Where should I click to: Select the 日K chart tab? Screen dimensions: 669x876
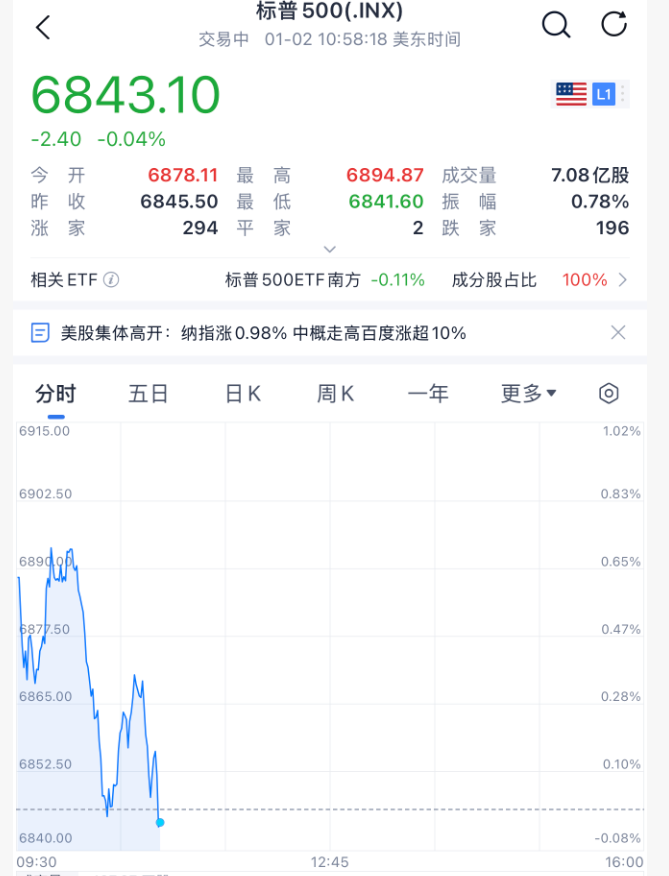click(x=242, y=394)
